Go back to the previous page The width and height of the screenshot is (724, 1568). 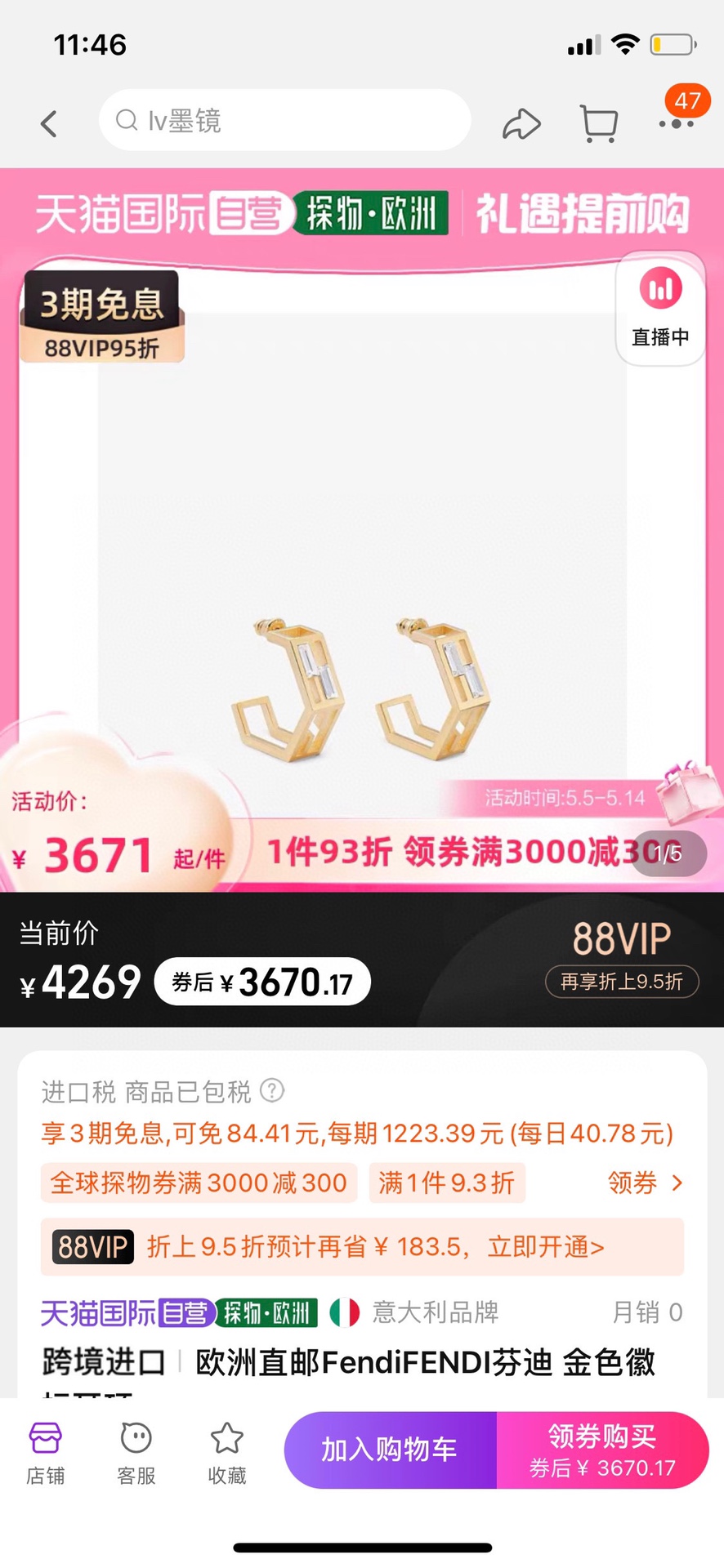(x=49, y=123)
